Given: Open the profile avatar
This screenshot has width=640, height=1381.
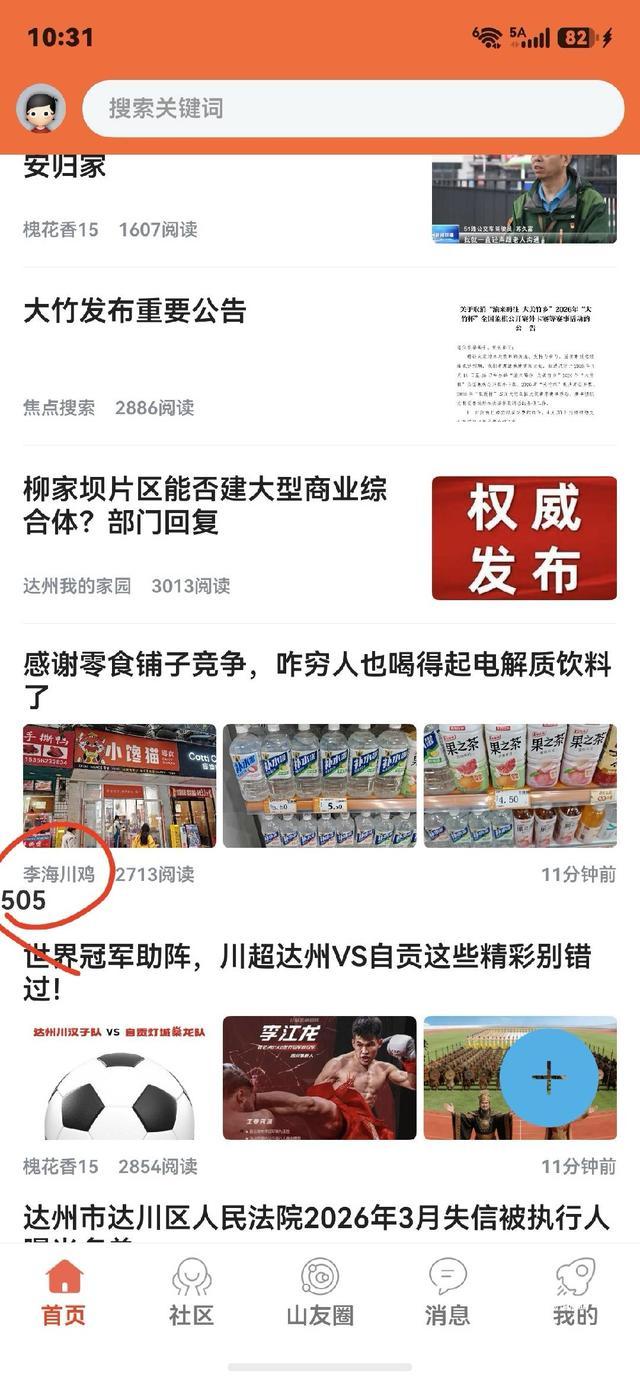Looking at the screenshot, I should [x=41, y=109].
